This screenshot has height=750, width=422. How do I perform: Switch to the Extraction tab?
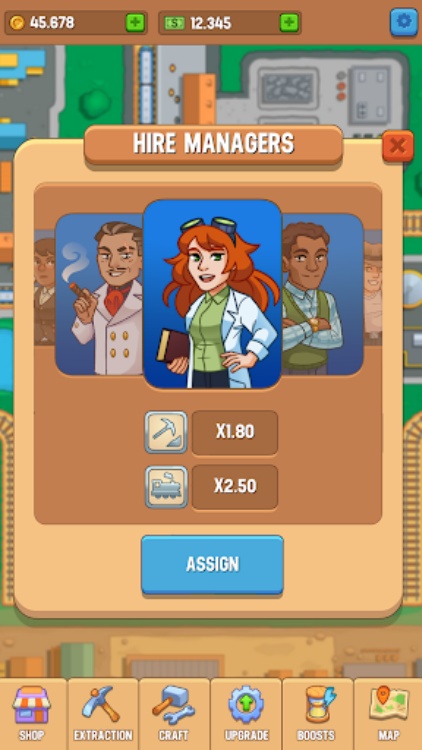point(103,714)
